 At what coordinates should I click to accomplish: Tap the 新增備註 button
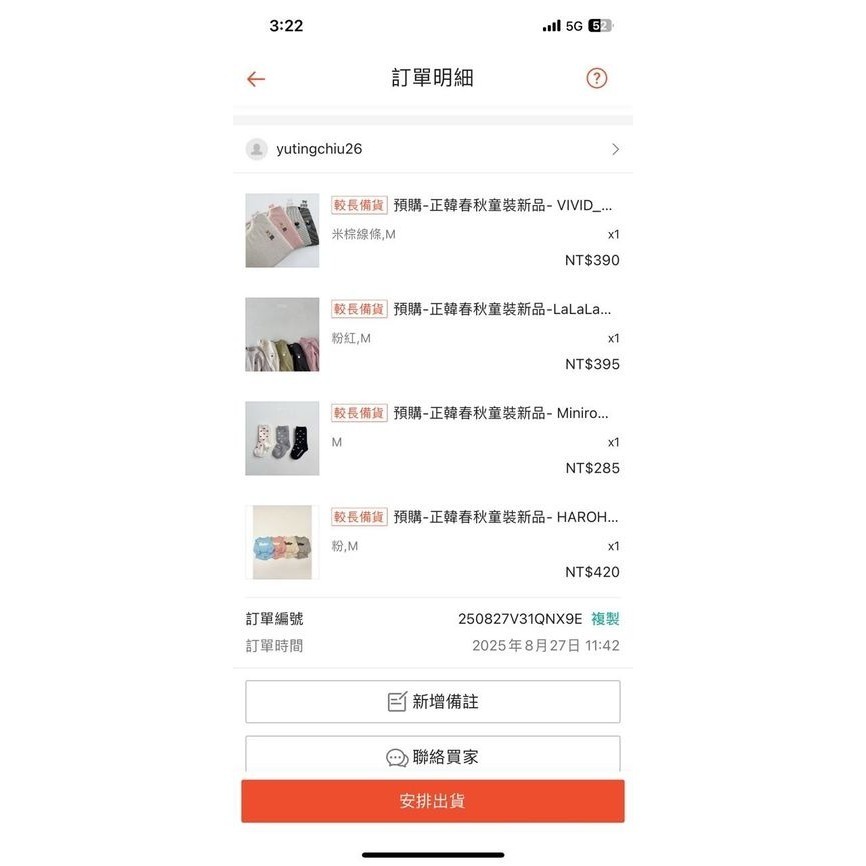[x=432, y=702]
